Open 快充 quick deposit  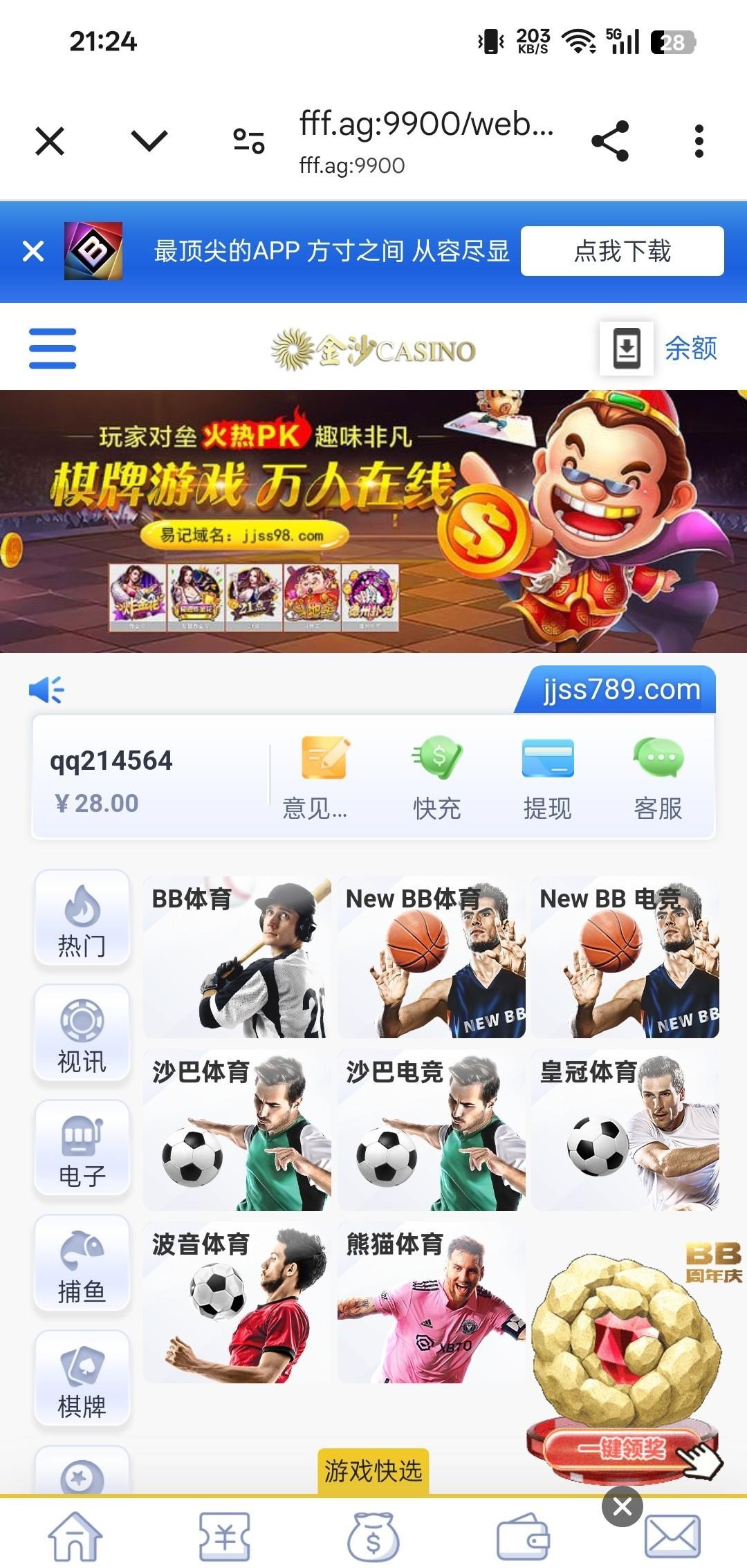tap(436, 778)
